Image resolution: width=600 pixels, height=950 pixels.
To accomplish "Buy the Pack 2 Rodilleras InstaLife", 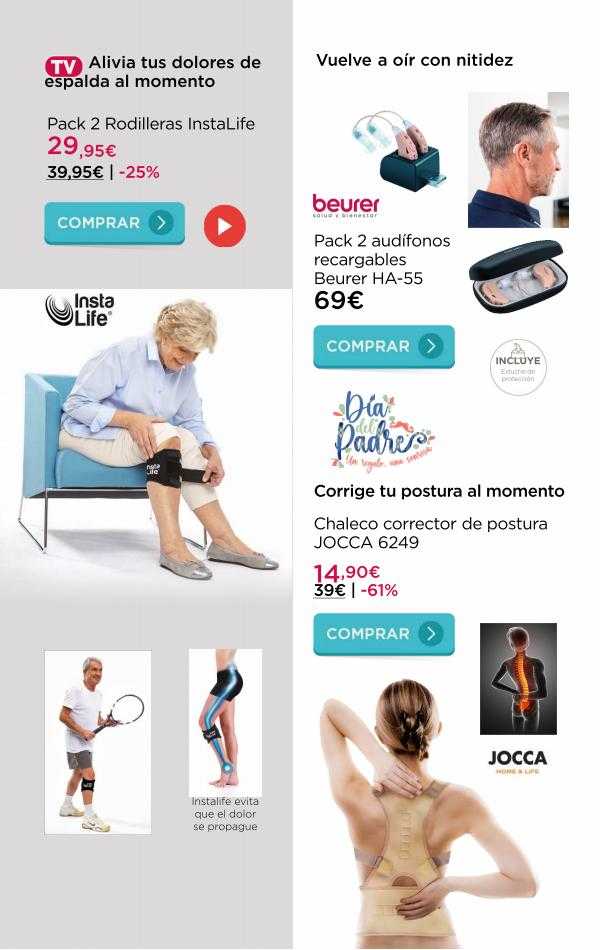I will pyautogui.click(x=114, y=223).
